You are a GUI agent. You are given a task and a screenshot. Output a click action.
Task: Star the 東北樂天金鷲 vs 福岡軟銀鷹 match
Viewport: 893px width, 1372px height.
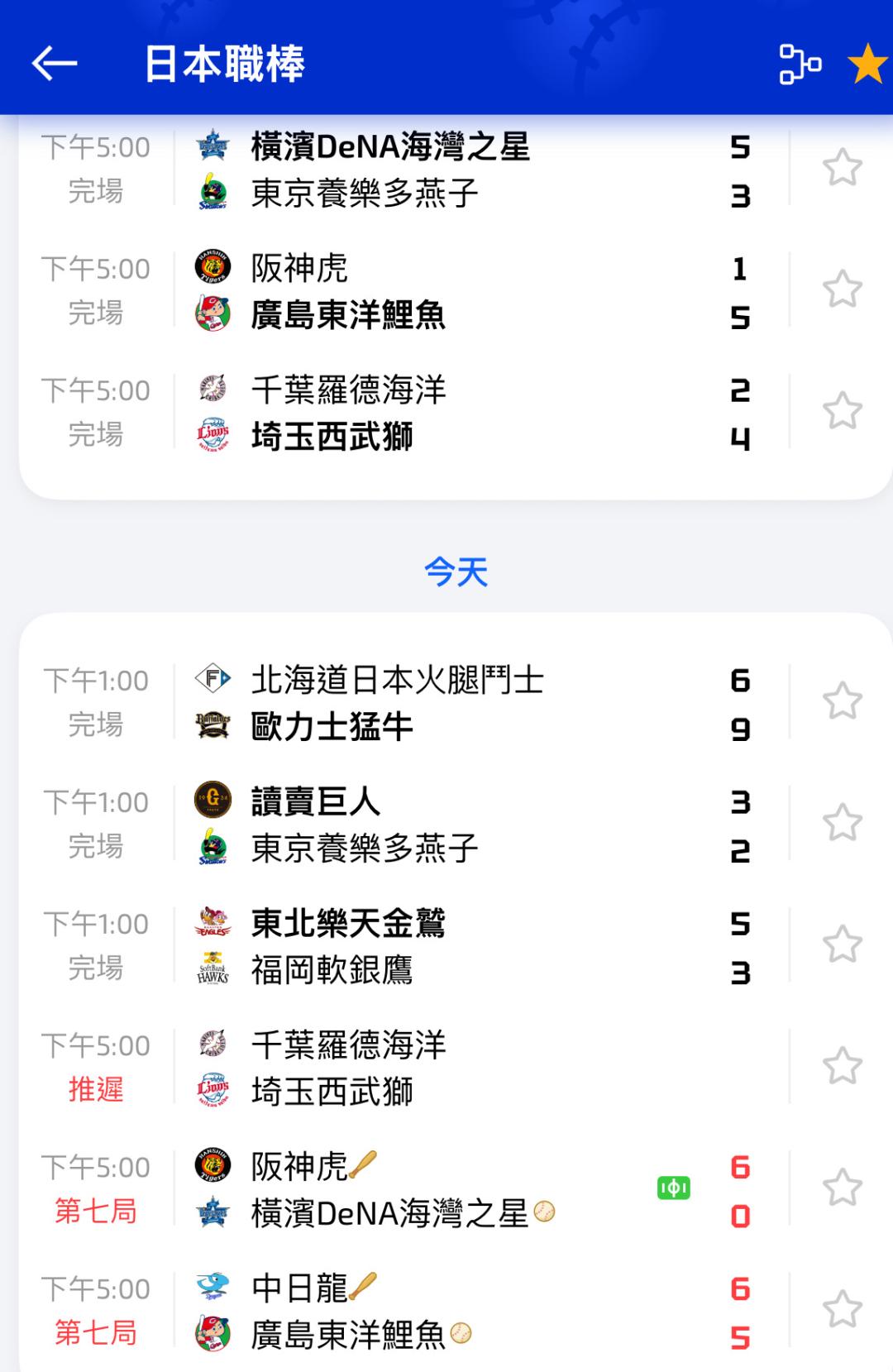pyautogui.click(x=843, y=944)
